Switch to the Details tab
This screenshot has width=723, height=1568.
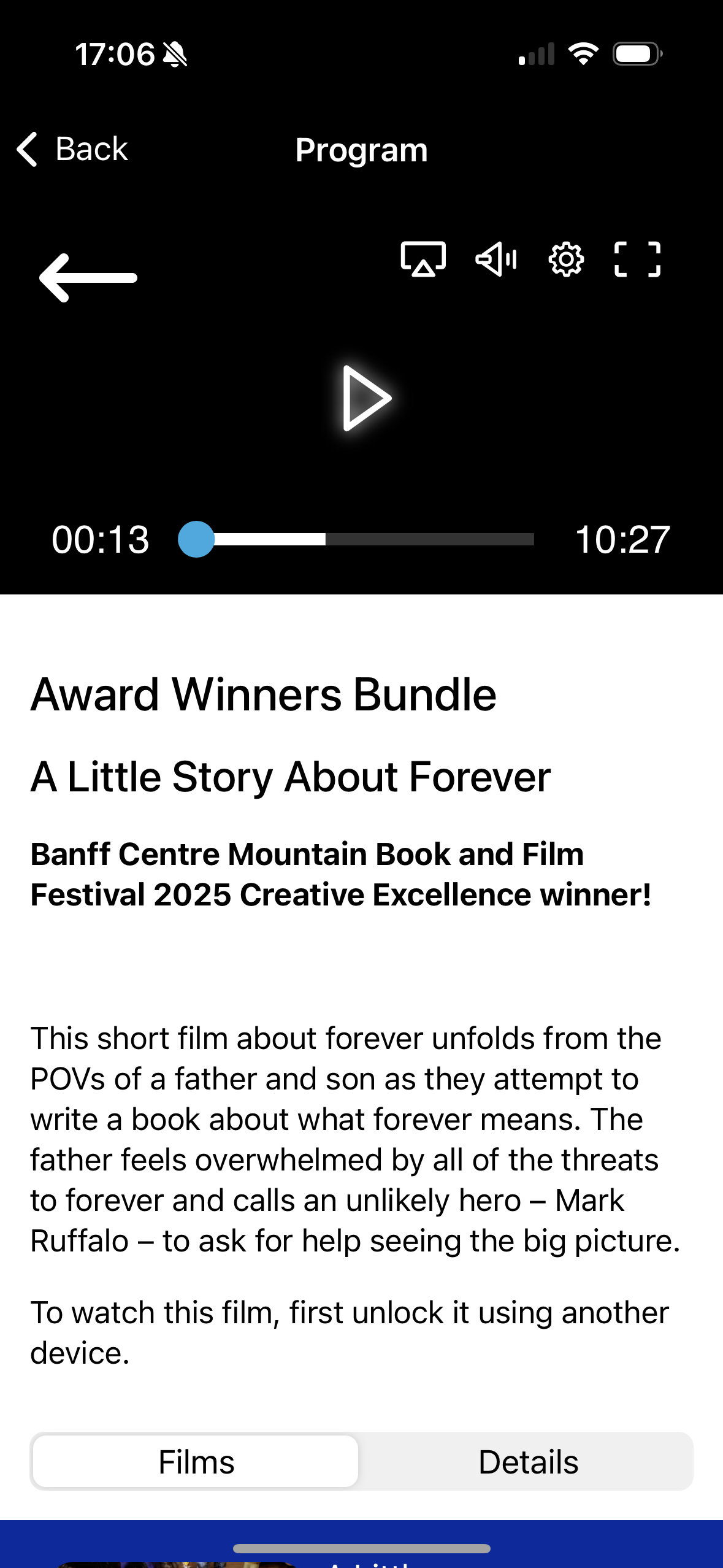pyautogui.click(x=528, y=1461)
